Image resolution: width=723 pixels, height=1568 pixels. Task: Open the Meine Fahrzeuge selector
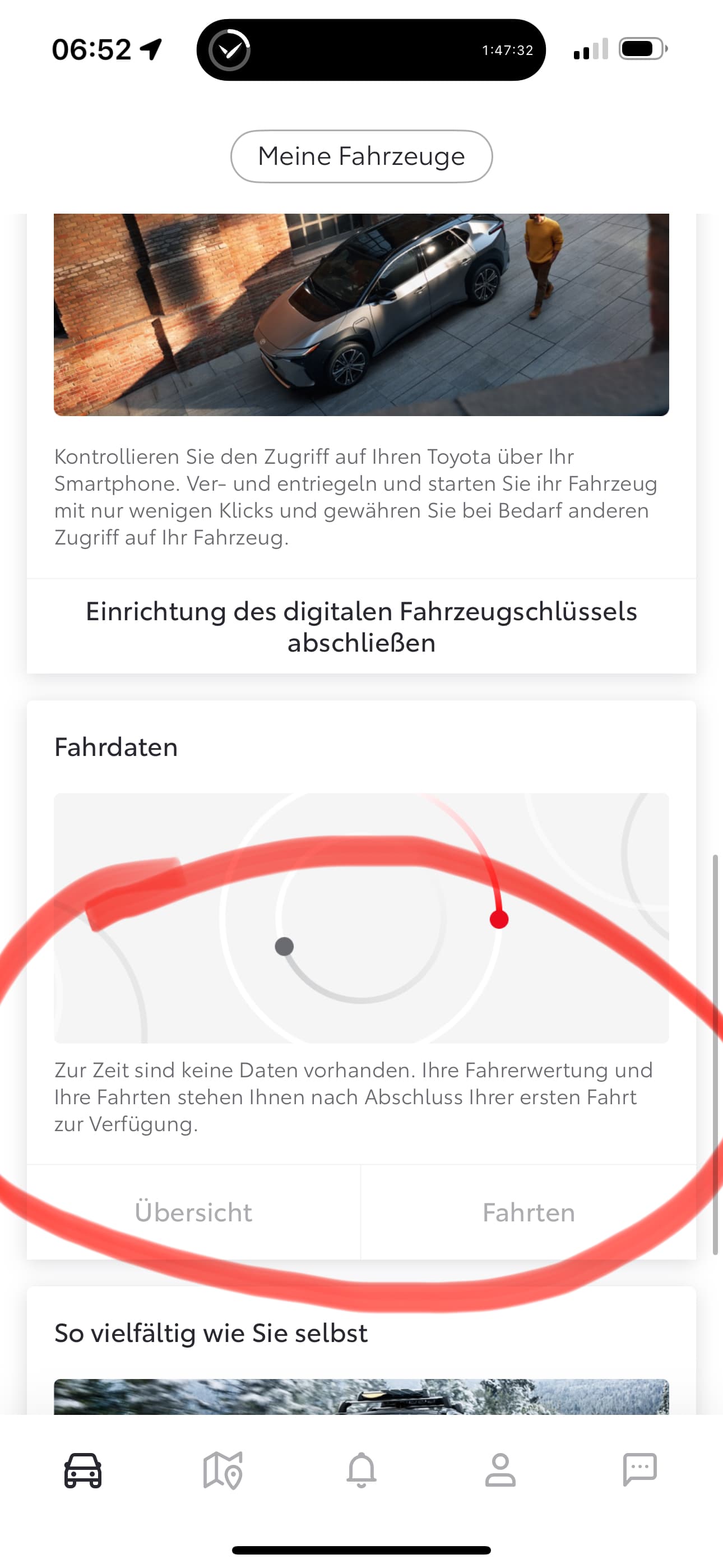pos(361,156)
